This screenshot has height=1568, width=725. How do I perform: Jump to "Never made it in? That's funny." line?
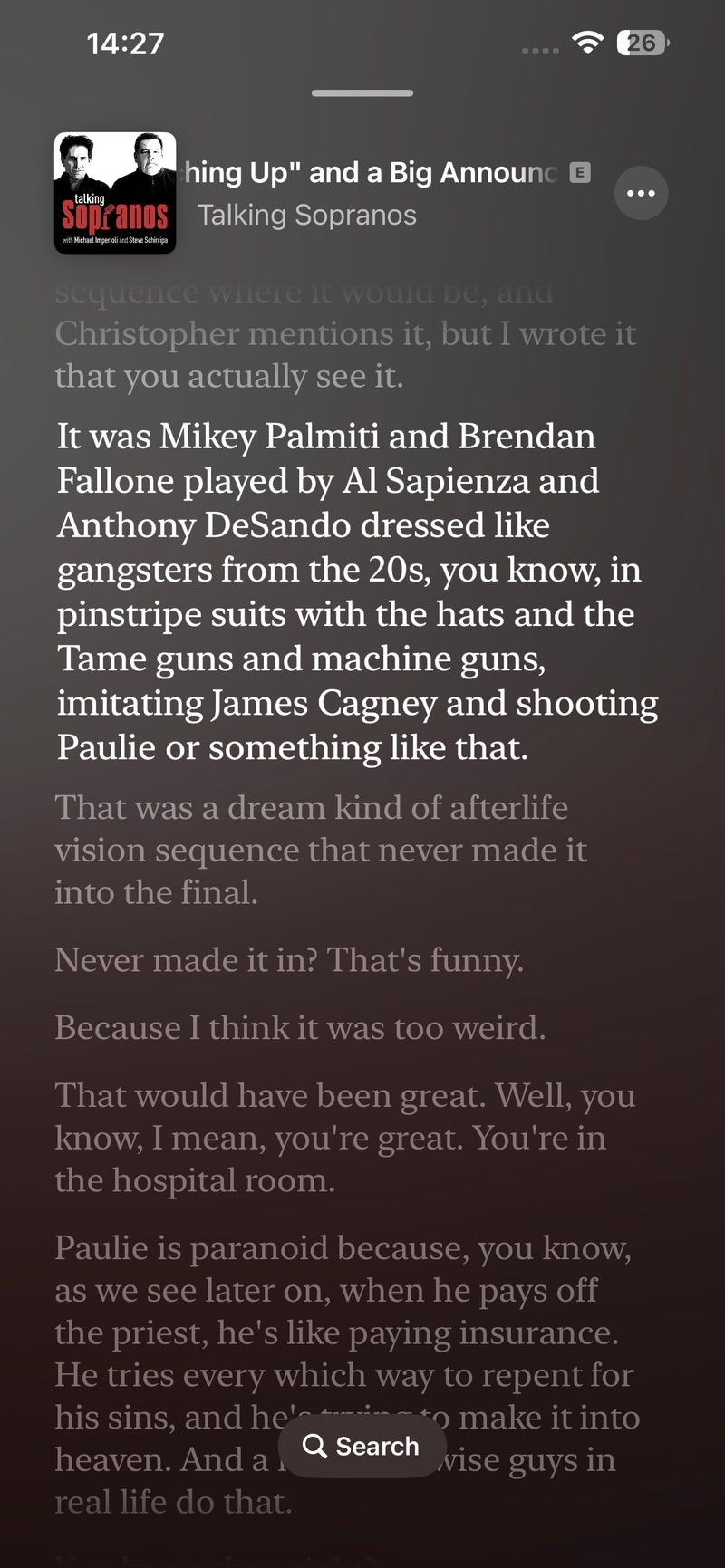click(x=289, y=960)
